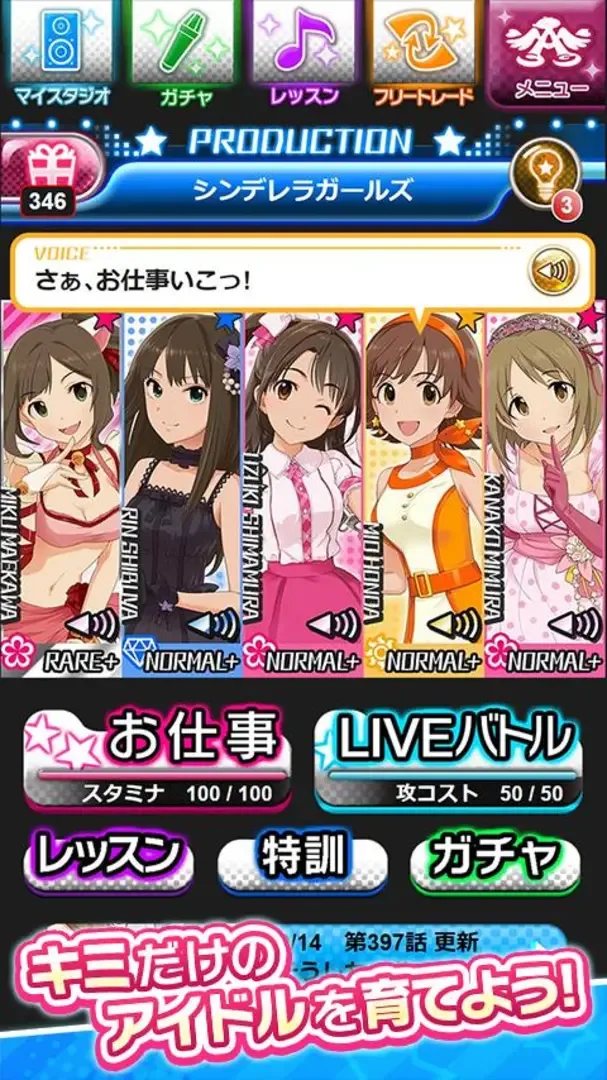
Task: Select the Kanako Mimura idol card
Action: (x=546, y=490)
